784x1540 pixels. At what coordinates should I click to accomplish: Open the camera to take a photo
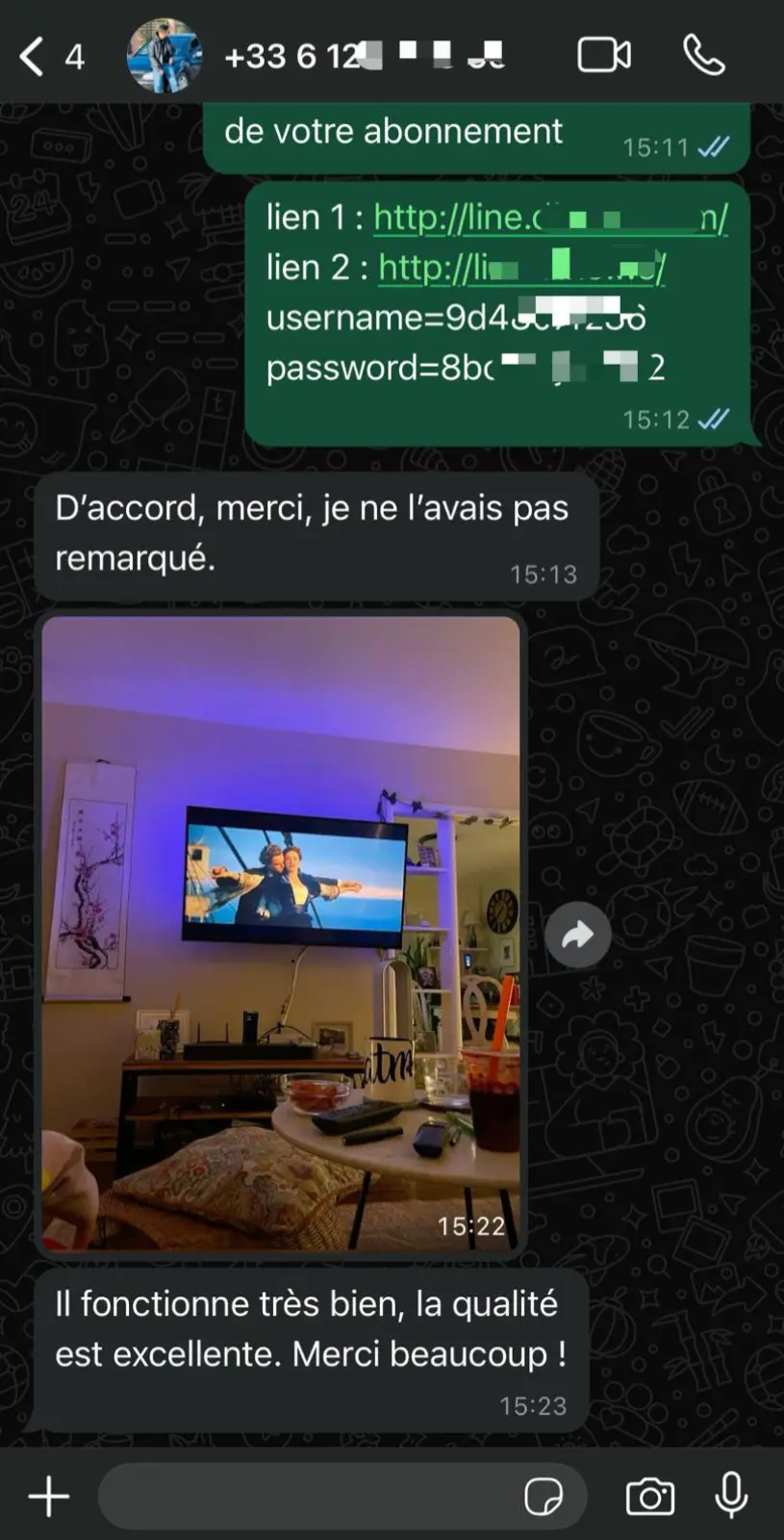coord(650,1497)
